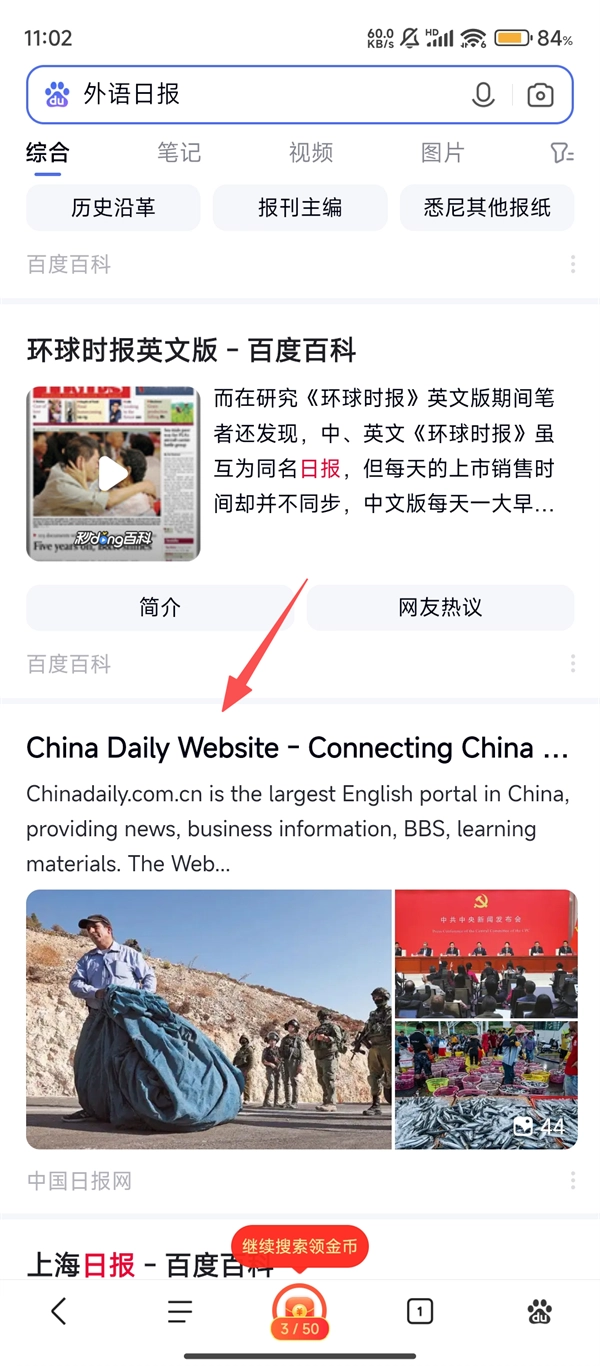Screen dimensions: 600x1366
Task: Tap the 简介 button
Action: pyautogui.click(x=160, y=607)
